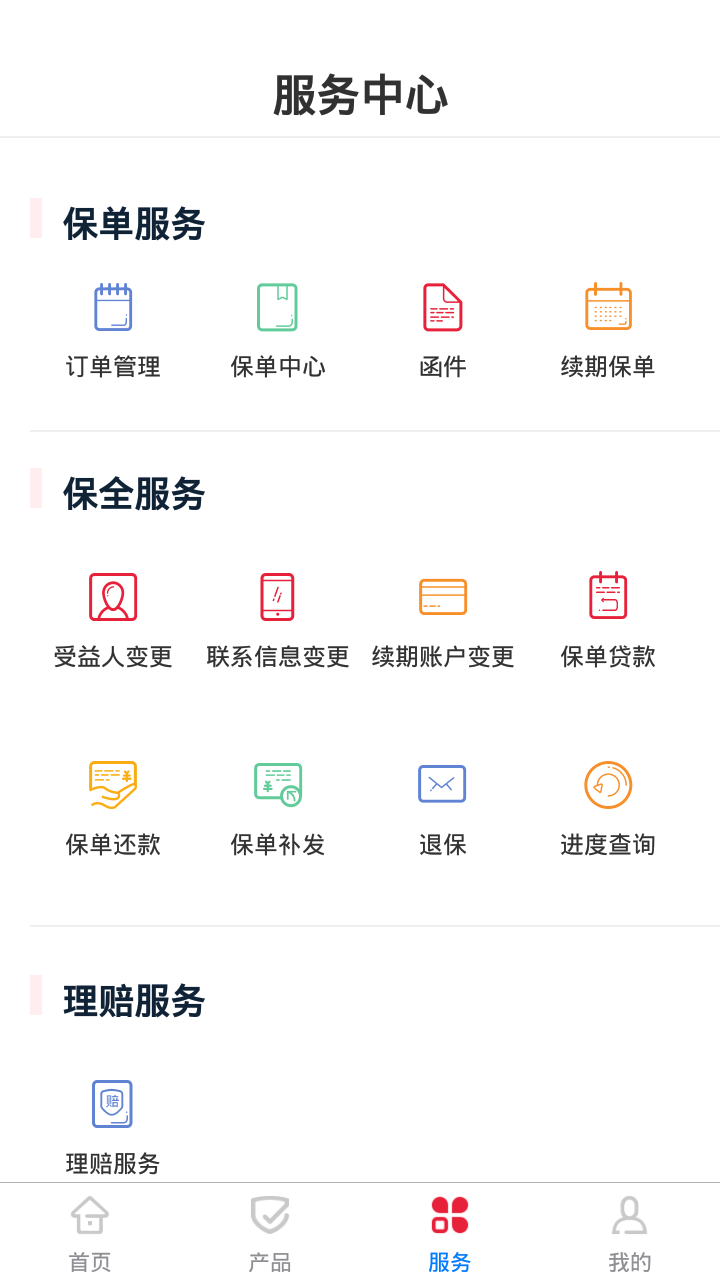720x1280 pixels.
Task: Open the 退保 (Surrender) envelope icon
Action: [x=443, y=784]
